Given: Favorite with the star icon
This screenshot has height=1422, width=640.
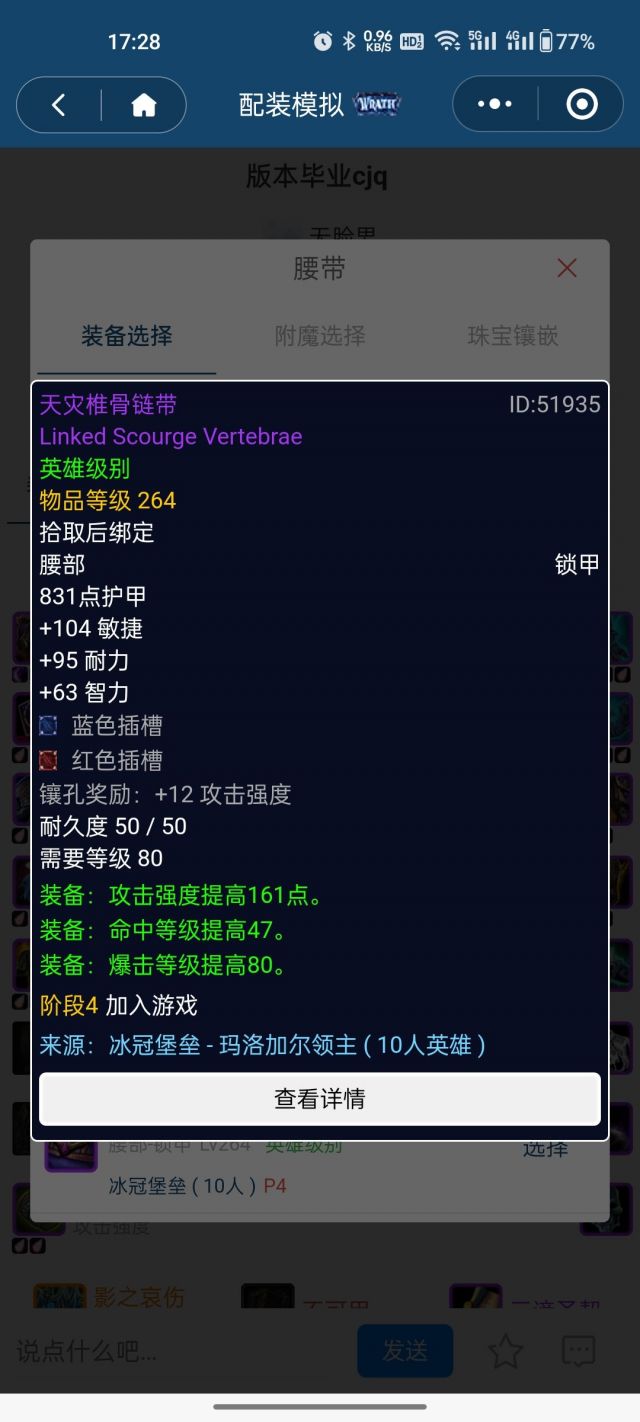Looking at the screenshot, I should coord(506,1352).
